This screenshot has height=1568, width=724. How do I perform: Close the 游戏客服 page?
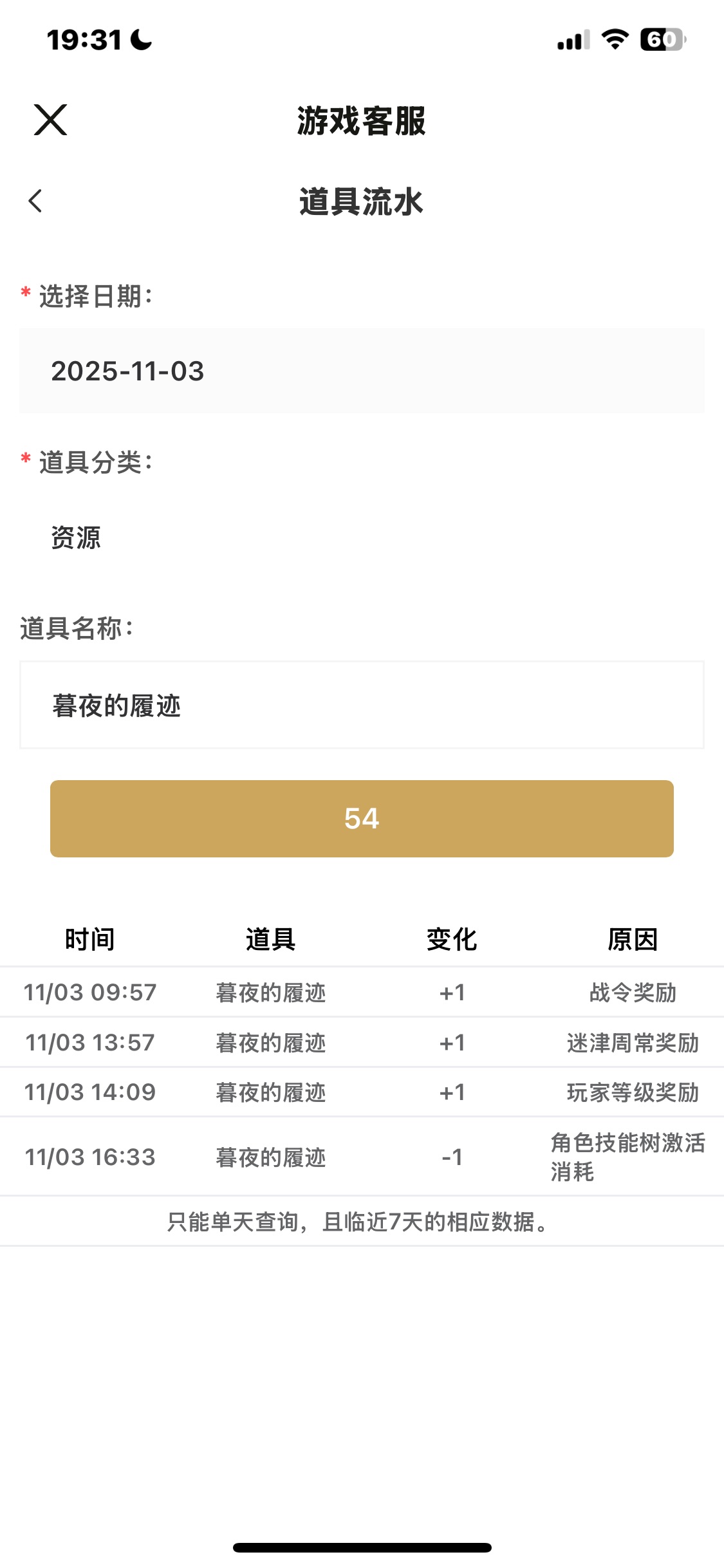point(50,120)
